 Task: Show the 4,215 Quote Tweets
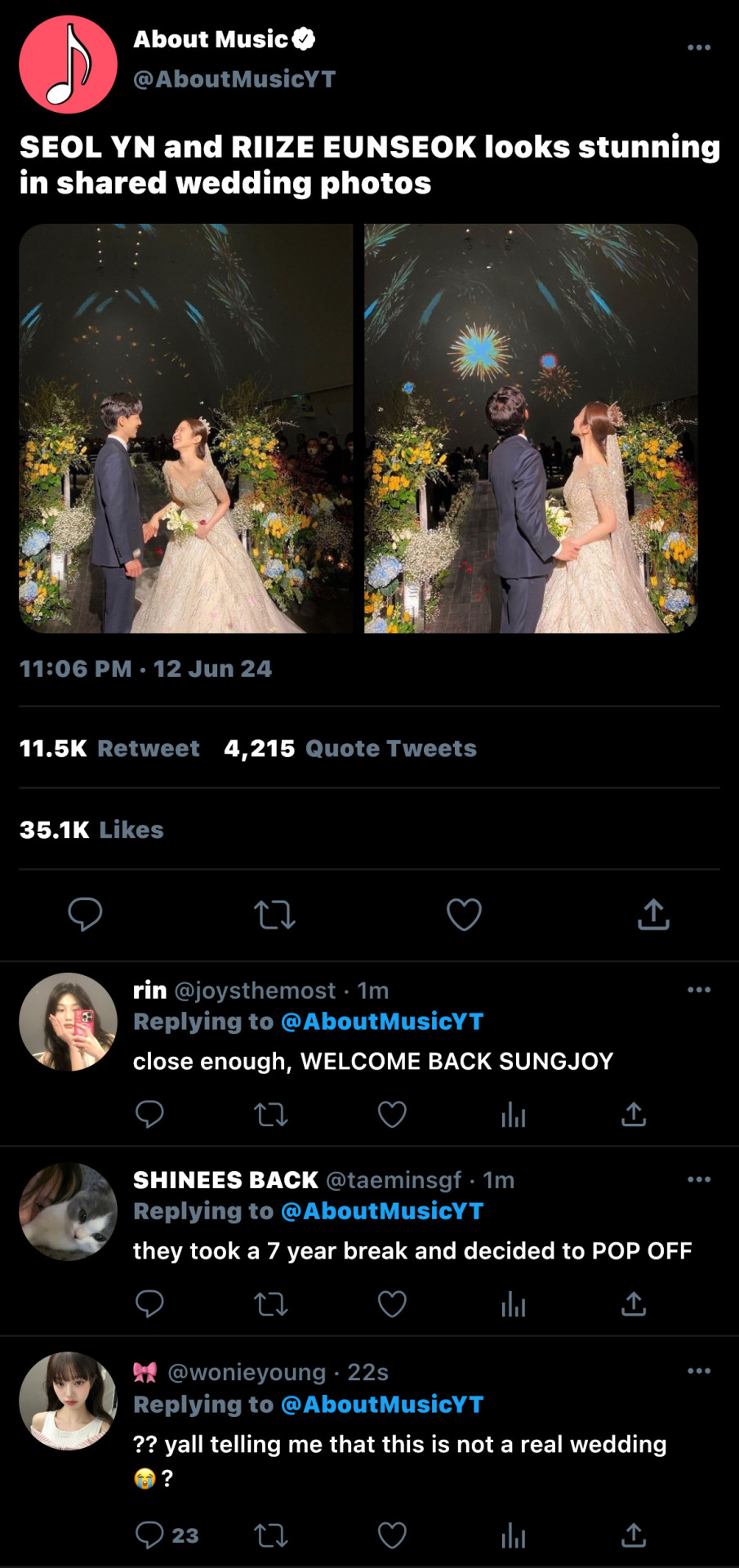350,748
